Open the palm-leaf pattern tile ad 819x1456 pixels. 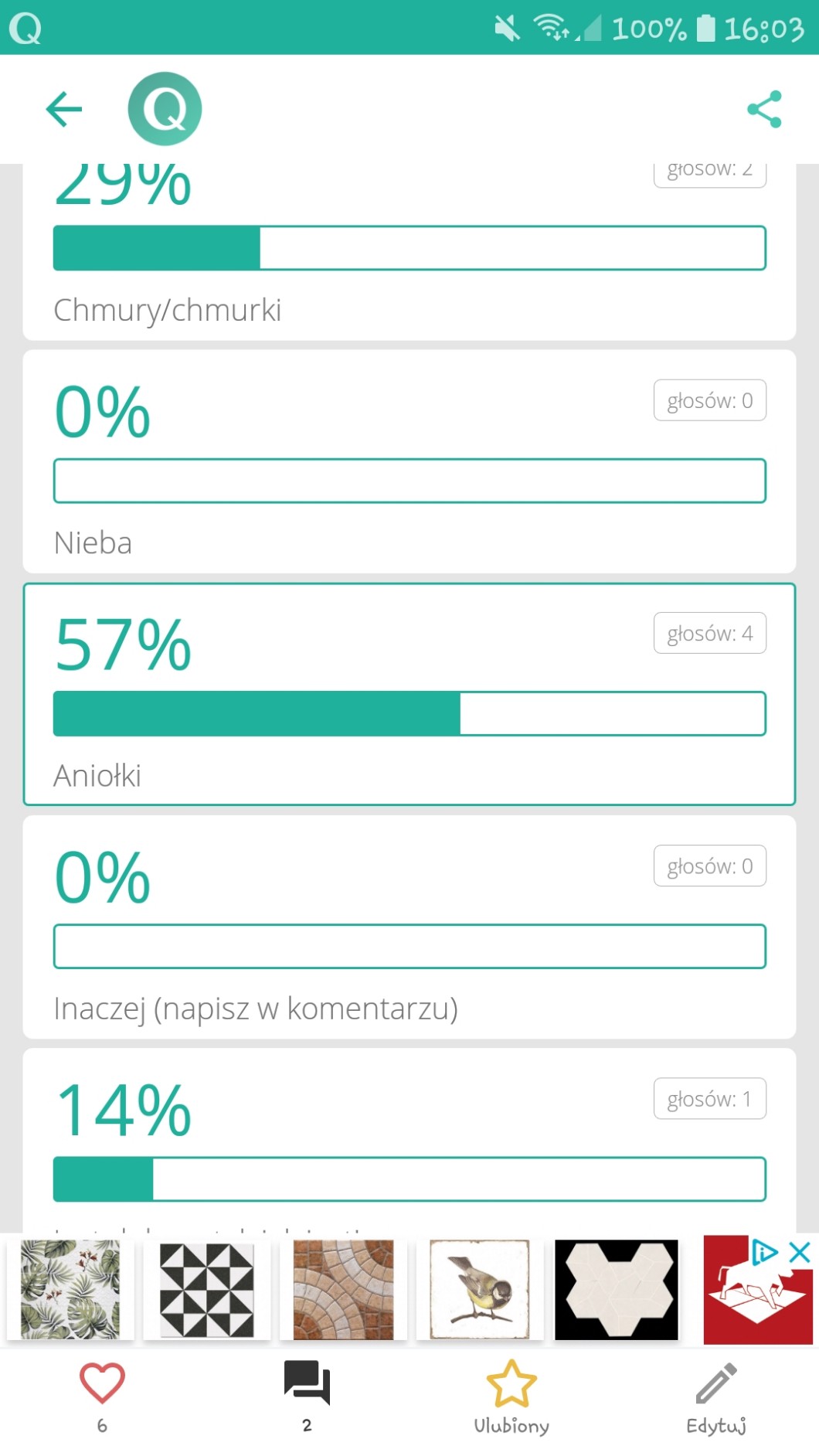click(70, 1289)
